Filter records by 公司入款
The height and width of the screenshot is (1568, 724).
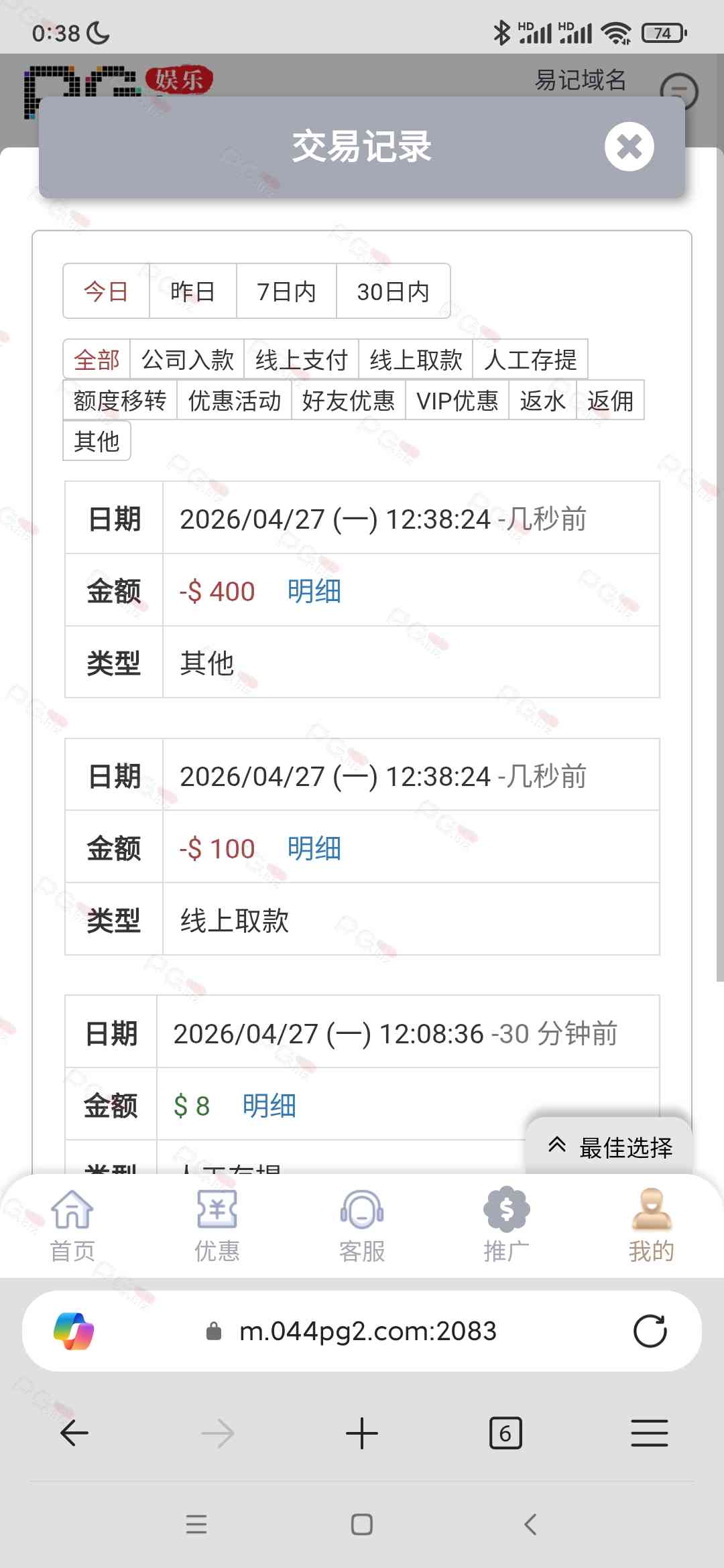tap(187, 360)
